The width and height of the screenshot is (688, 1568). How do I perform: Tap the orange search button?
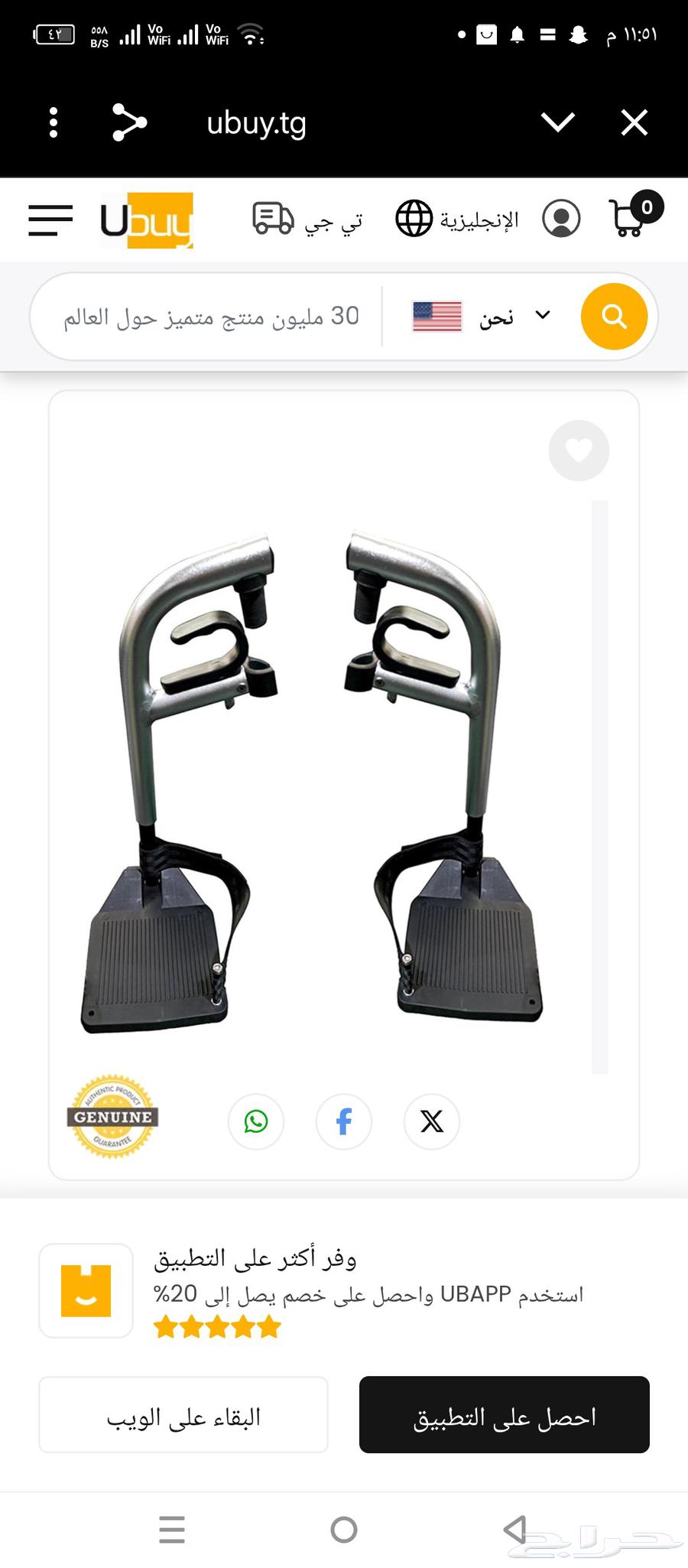tap(614, 316)
